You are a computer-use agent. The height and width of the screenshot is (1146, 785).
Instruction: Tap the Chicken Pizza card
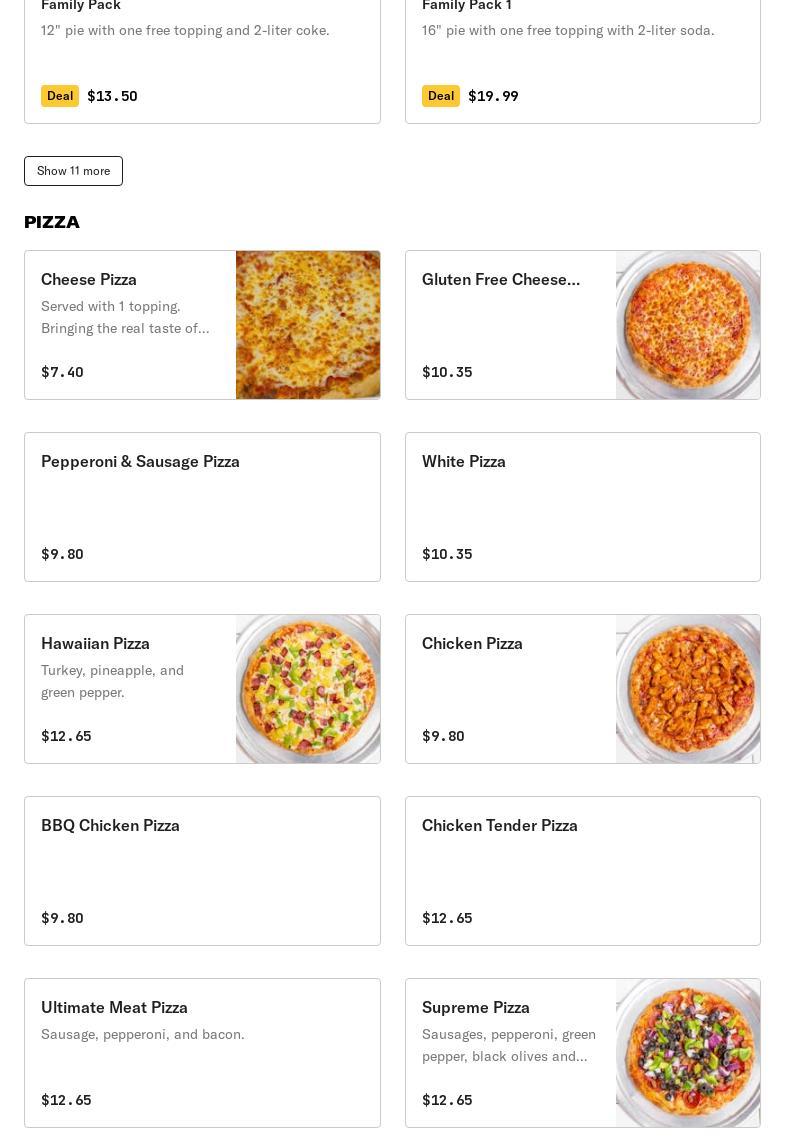pyautogui.click(x=582, y=689)
